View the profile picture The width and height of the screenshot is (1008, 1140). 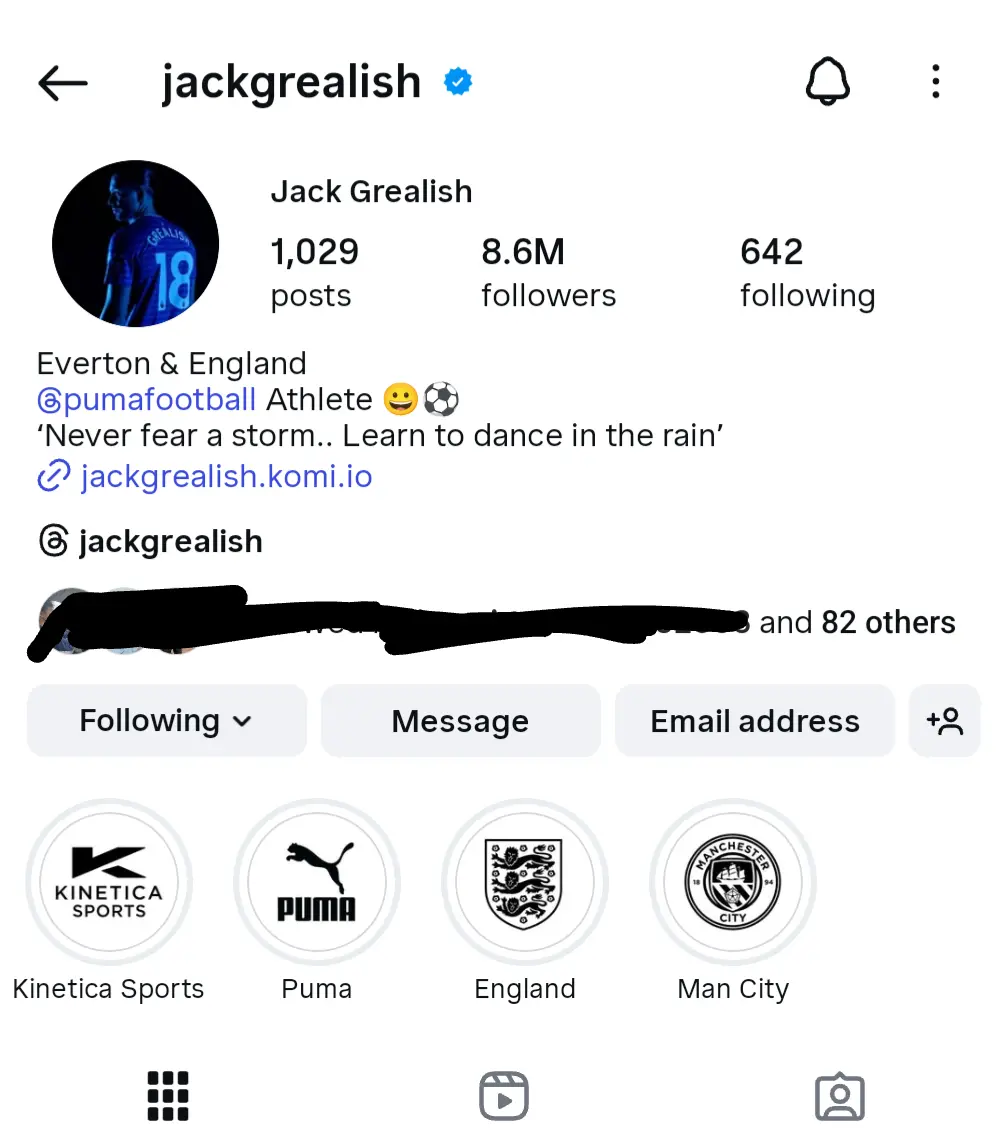pyautogui.click(x=135, y=243)
